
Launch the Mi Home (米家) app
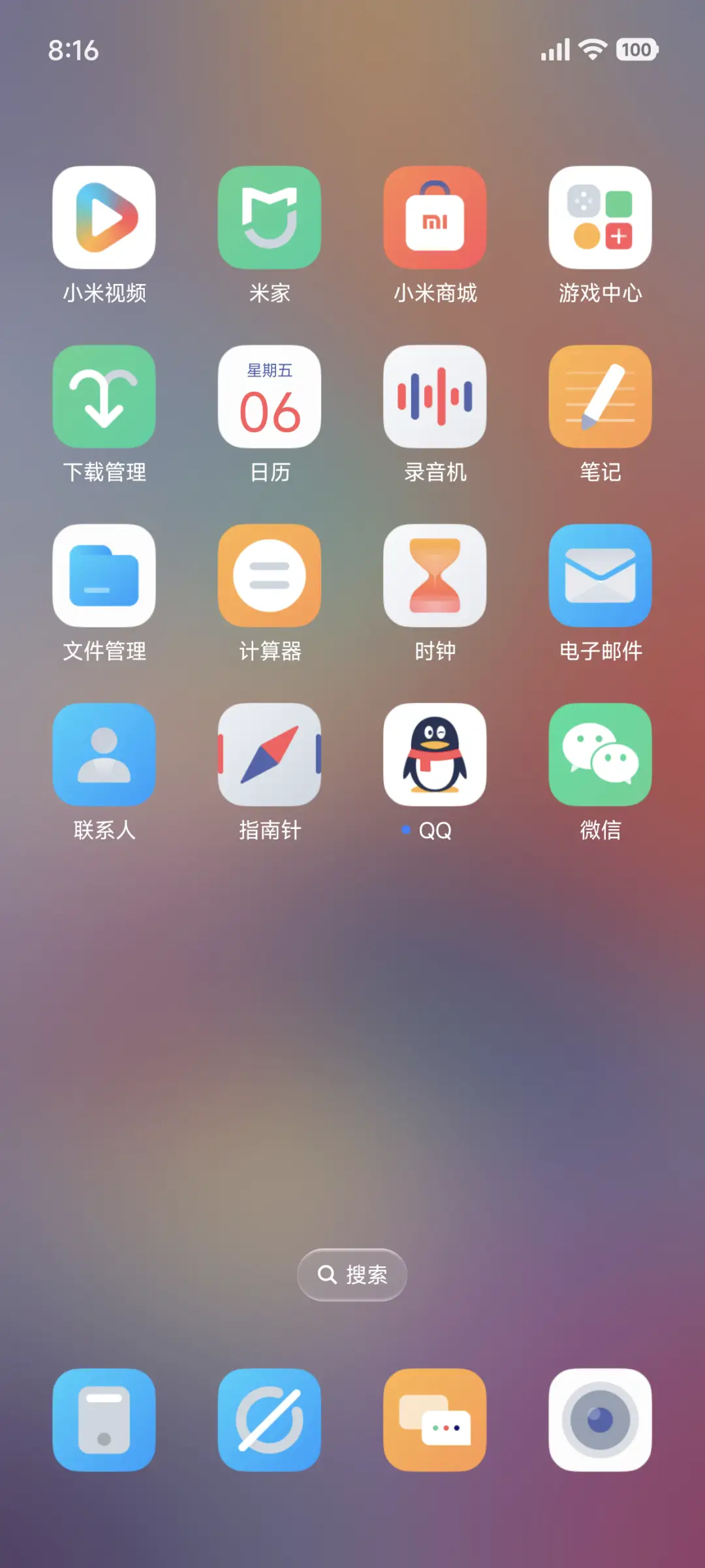(270, 219)
